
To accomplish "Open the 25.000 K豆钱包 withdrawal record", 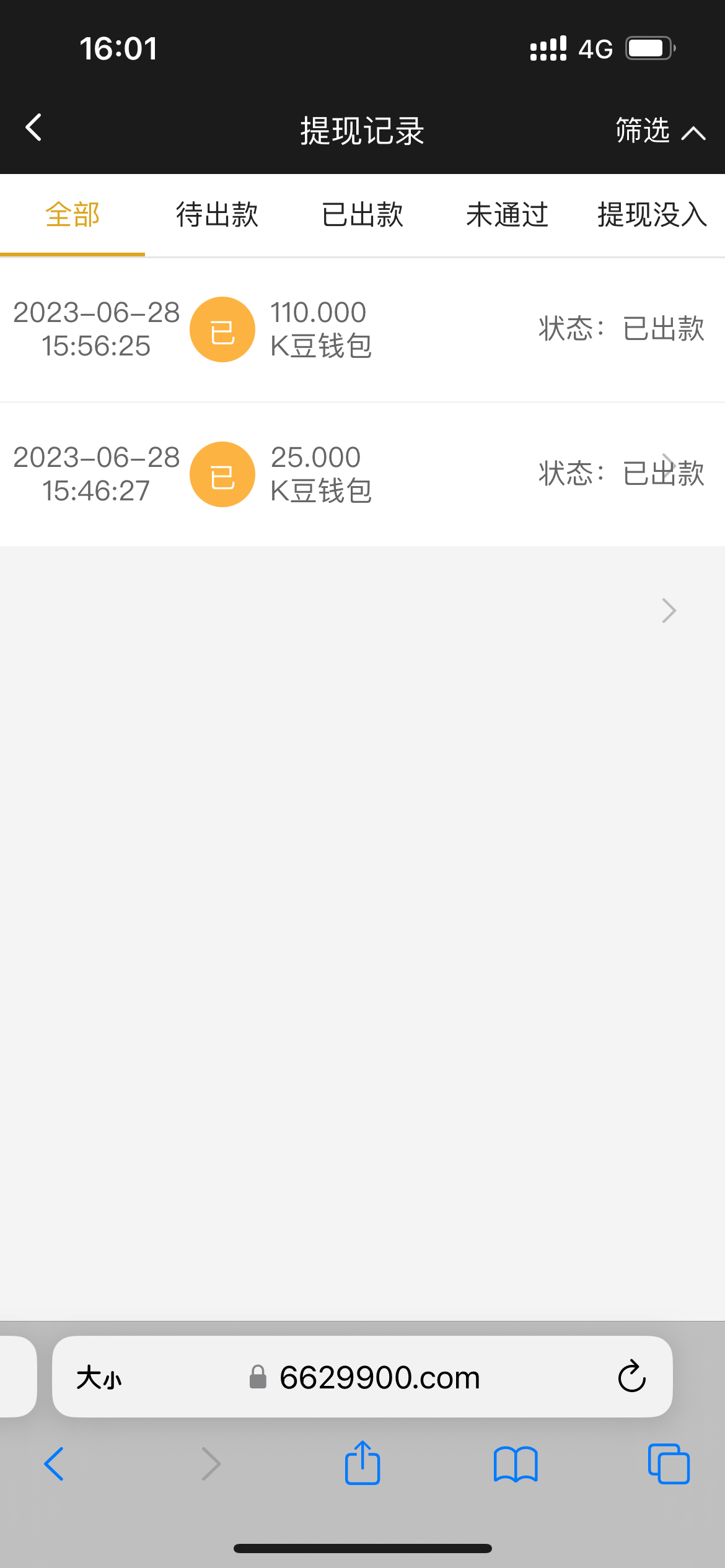I will coord(362,474).
